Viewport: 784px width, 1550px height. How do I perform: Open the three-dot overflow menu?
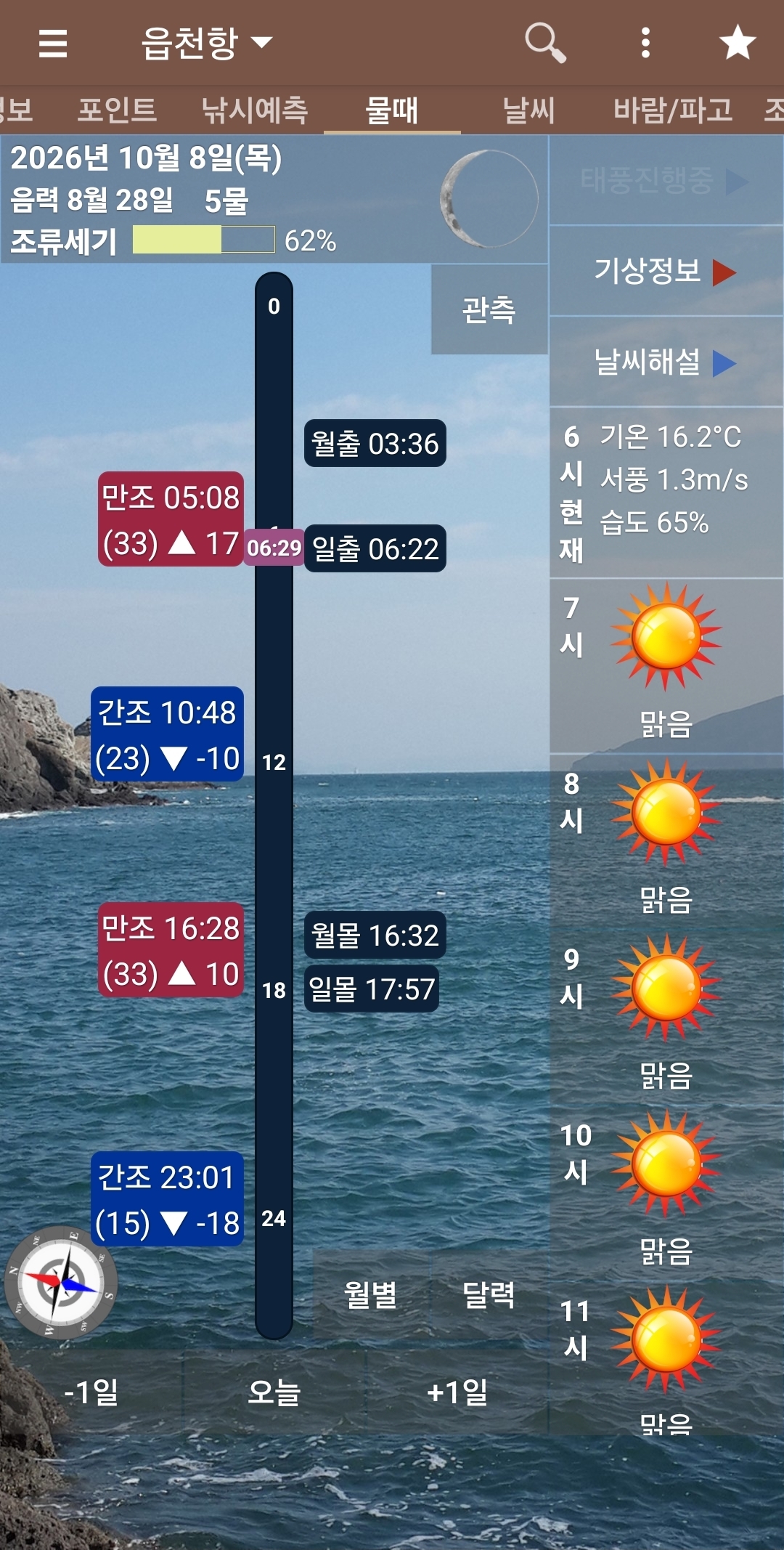pos(645,42)
